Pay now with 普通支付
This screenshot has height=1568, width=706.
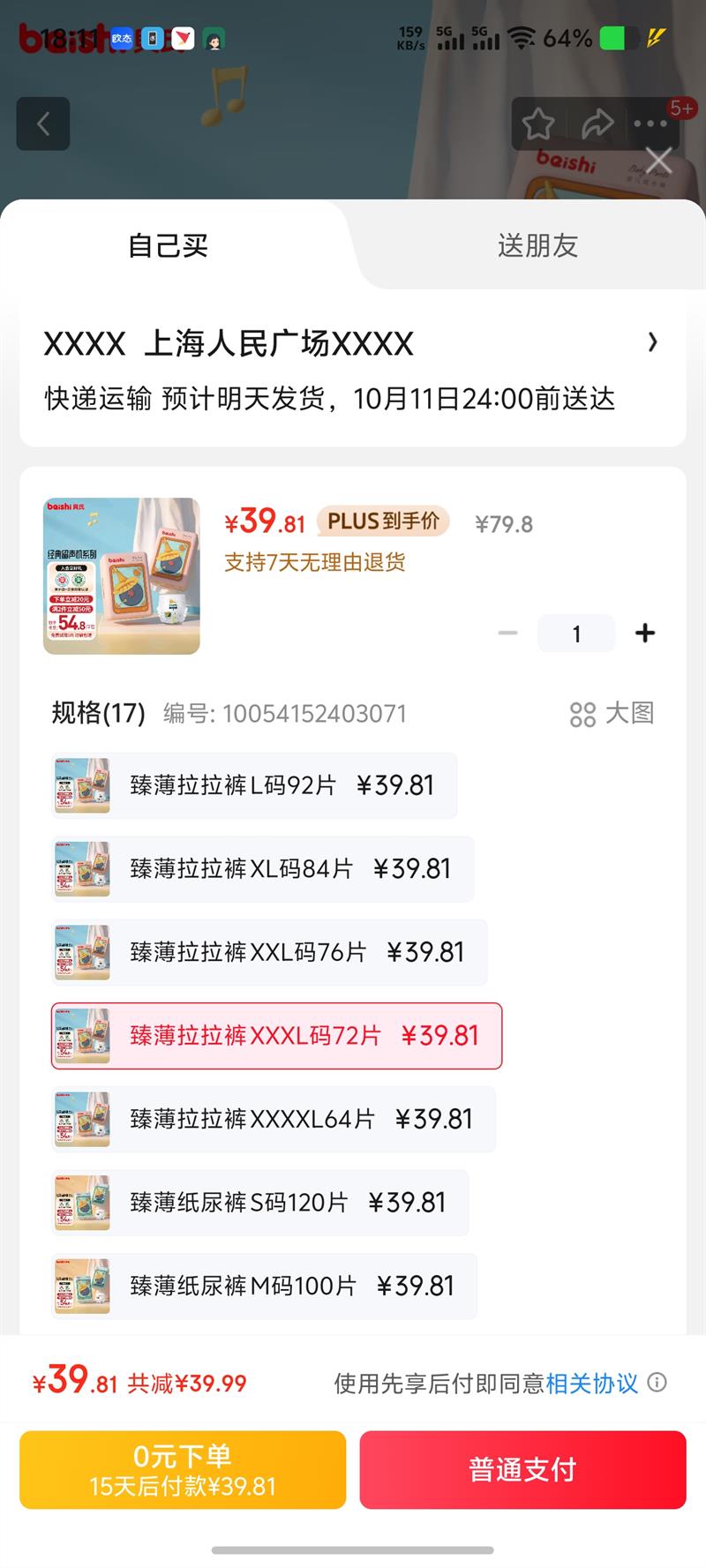522,1469
